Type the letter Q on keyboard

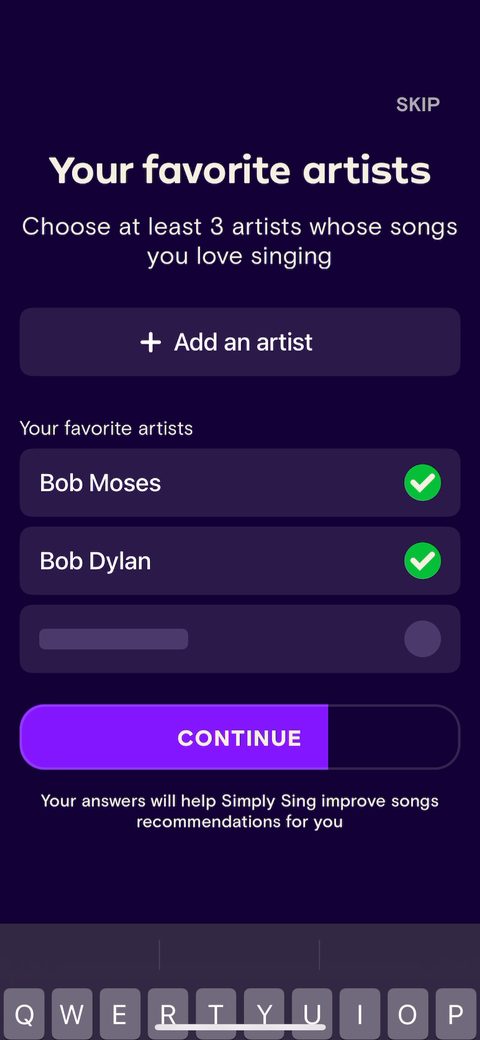click(25, 1014)
